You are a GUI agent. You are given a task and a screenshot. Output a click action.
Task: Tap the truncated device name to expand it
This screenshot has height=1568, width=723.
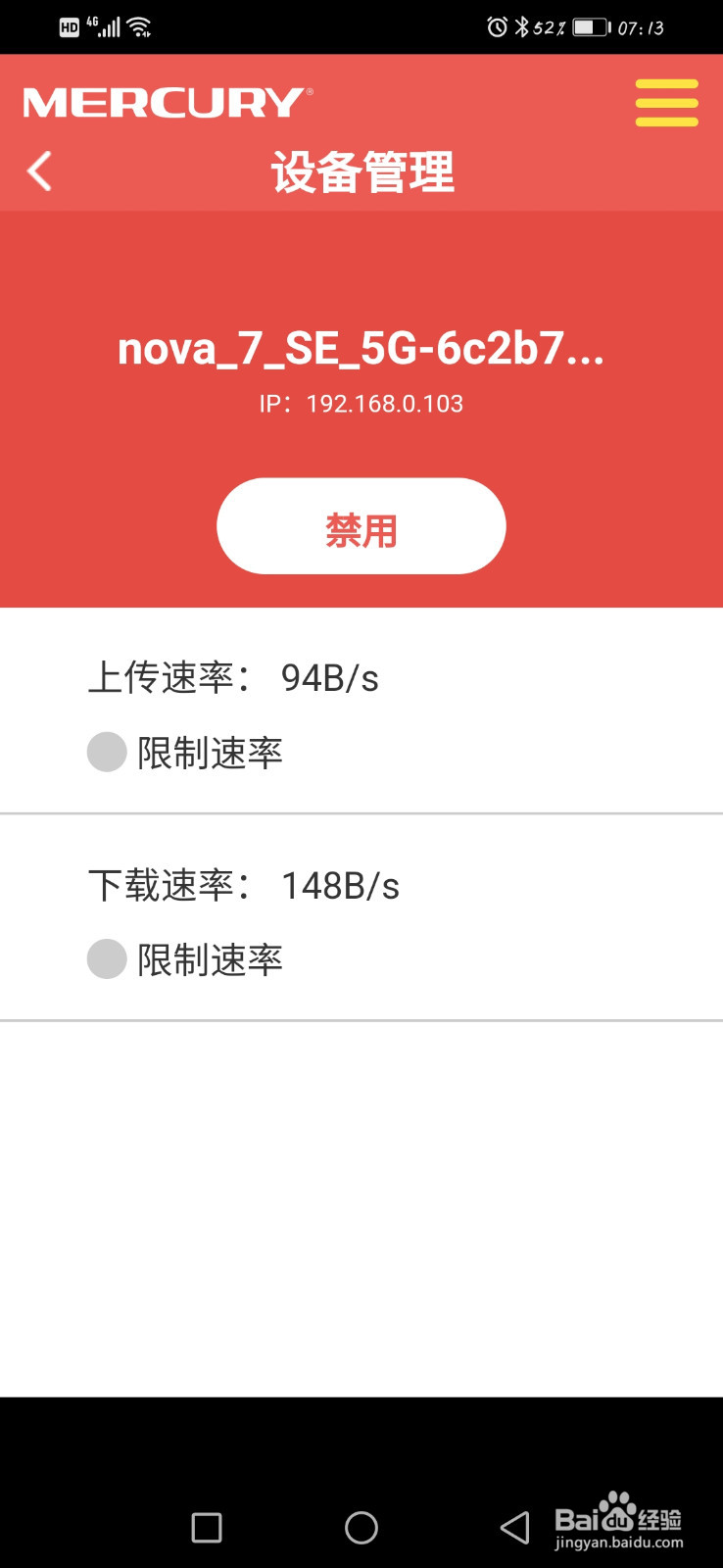coord(361,351)
